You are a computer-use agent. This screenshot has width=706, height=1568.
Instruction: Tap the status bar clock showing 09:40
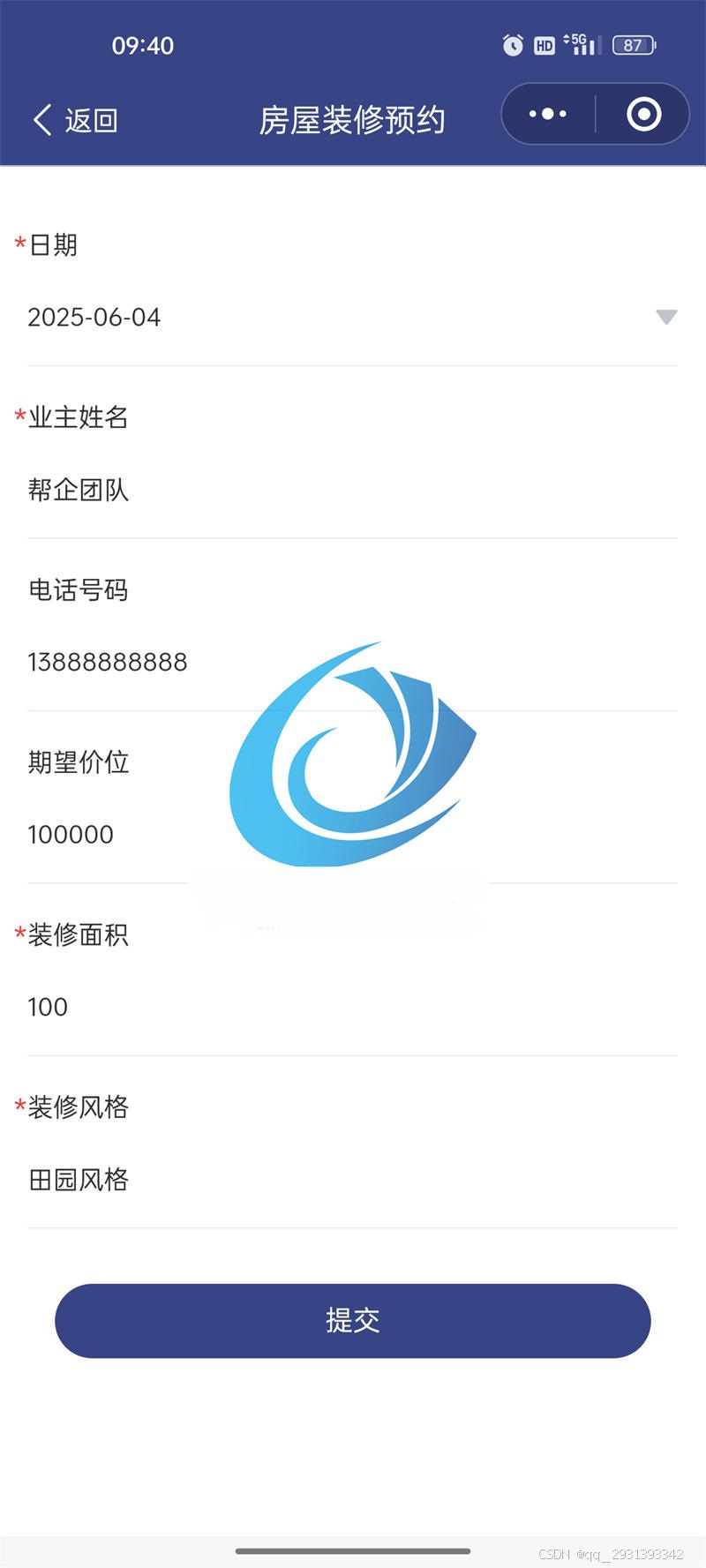click(x=145, y=46)
